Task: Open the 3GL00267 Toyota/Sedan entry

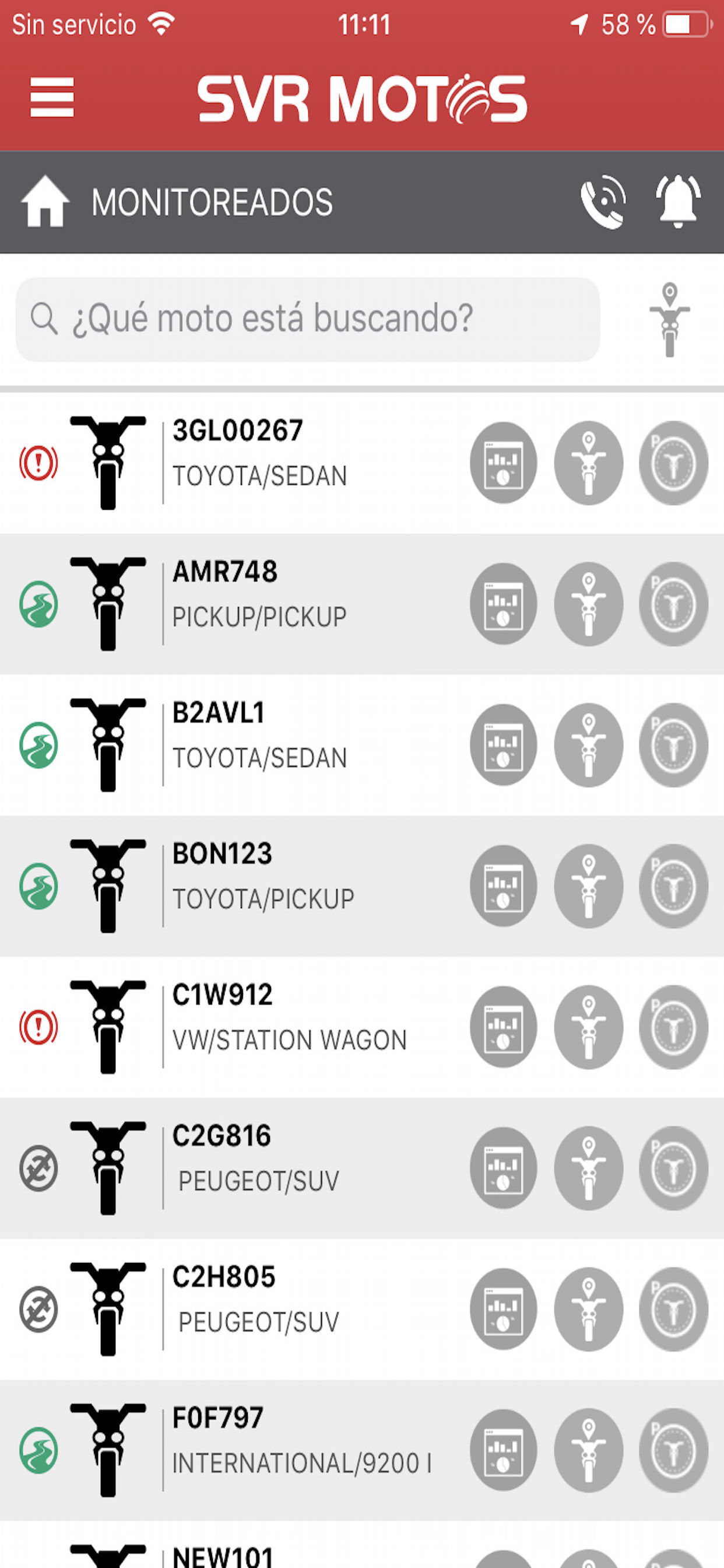Action: (x=362, y=463)
